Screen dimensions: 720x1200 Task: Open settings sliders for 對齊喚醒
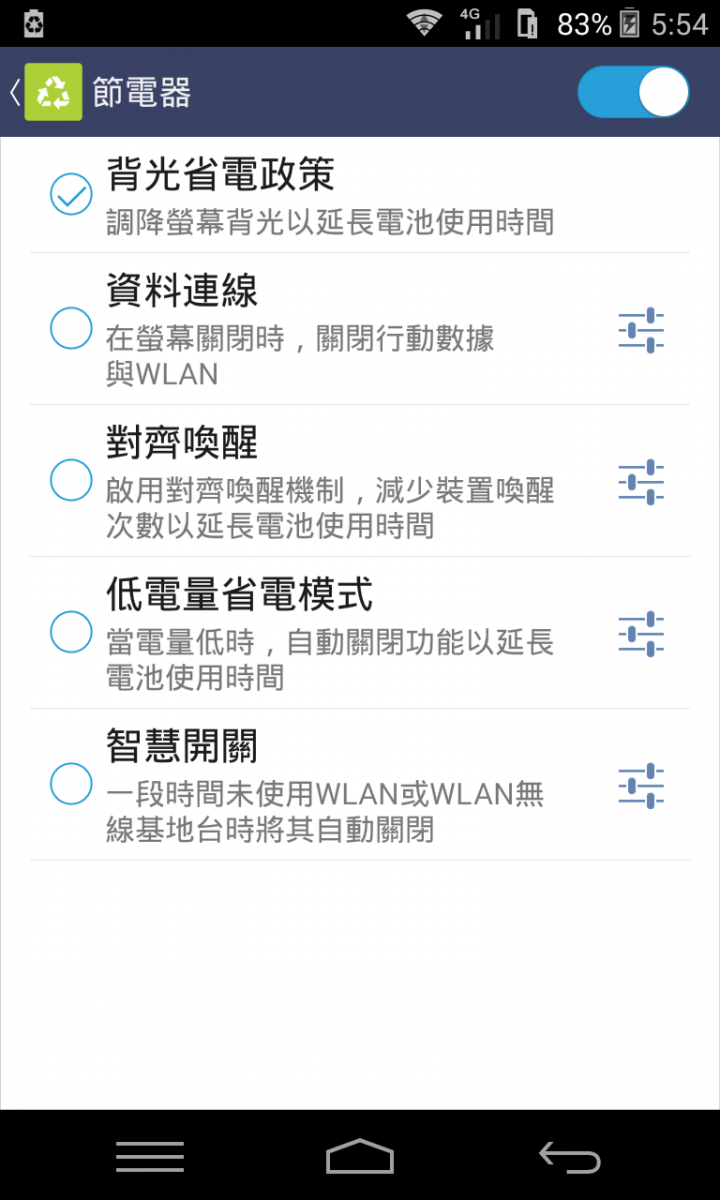[x=641, y=483]
